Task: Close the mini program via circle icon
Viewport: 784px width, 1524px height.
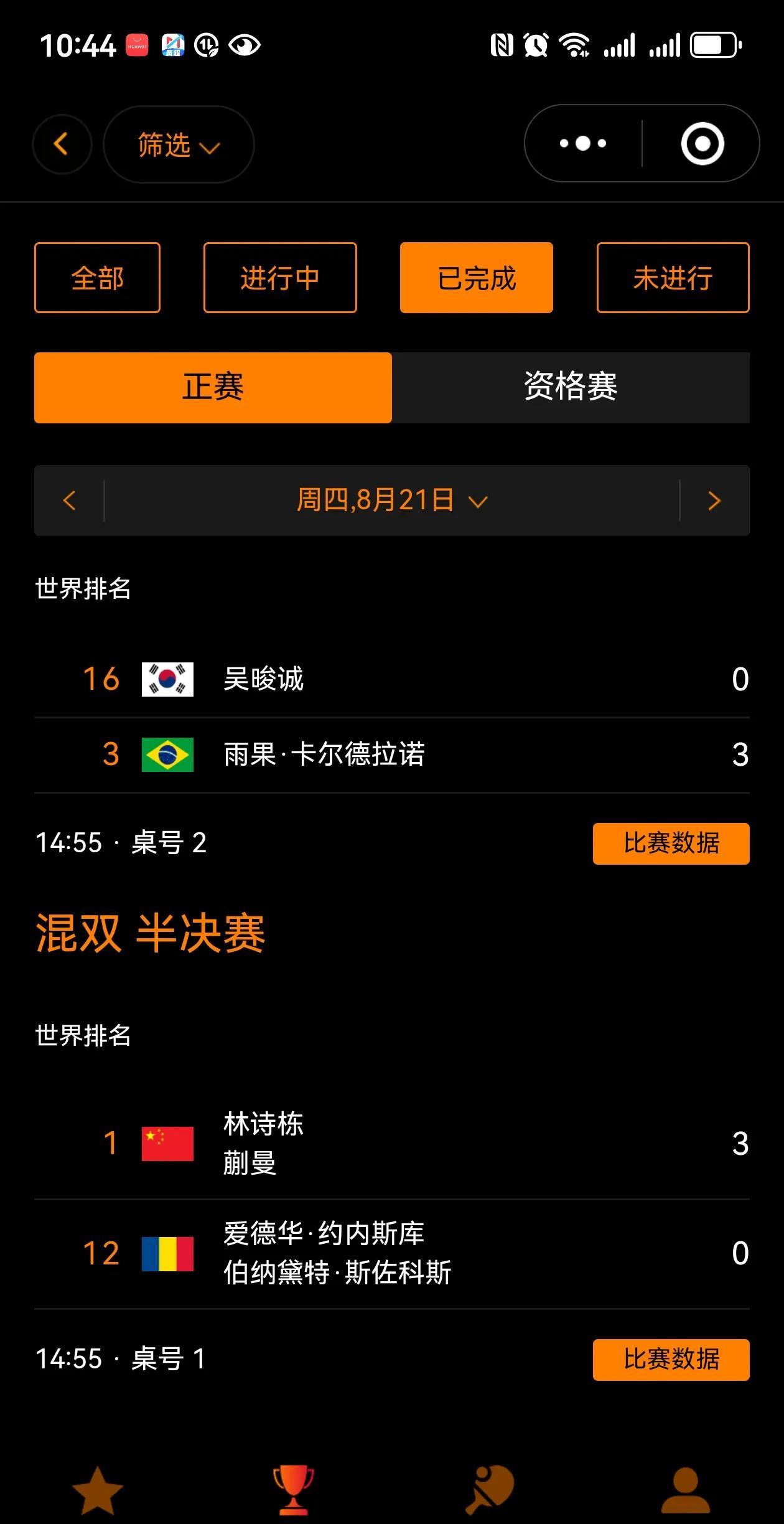Action: (702, 144)
